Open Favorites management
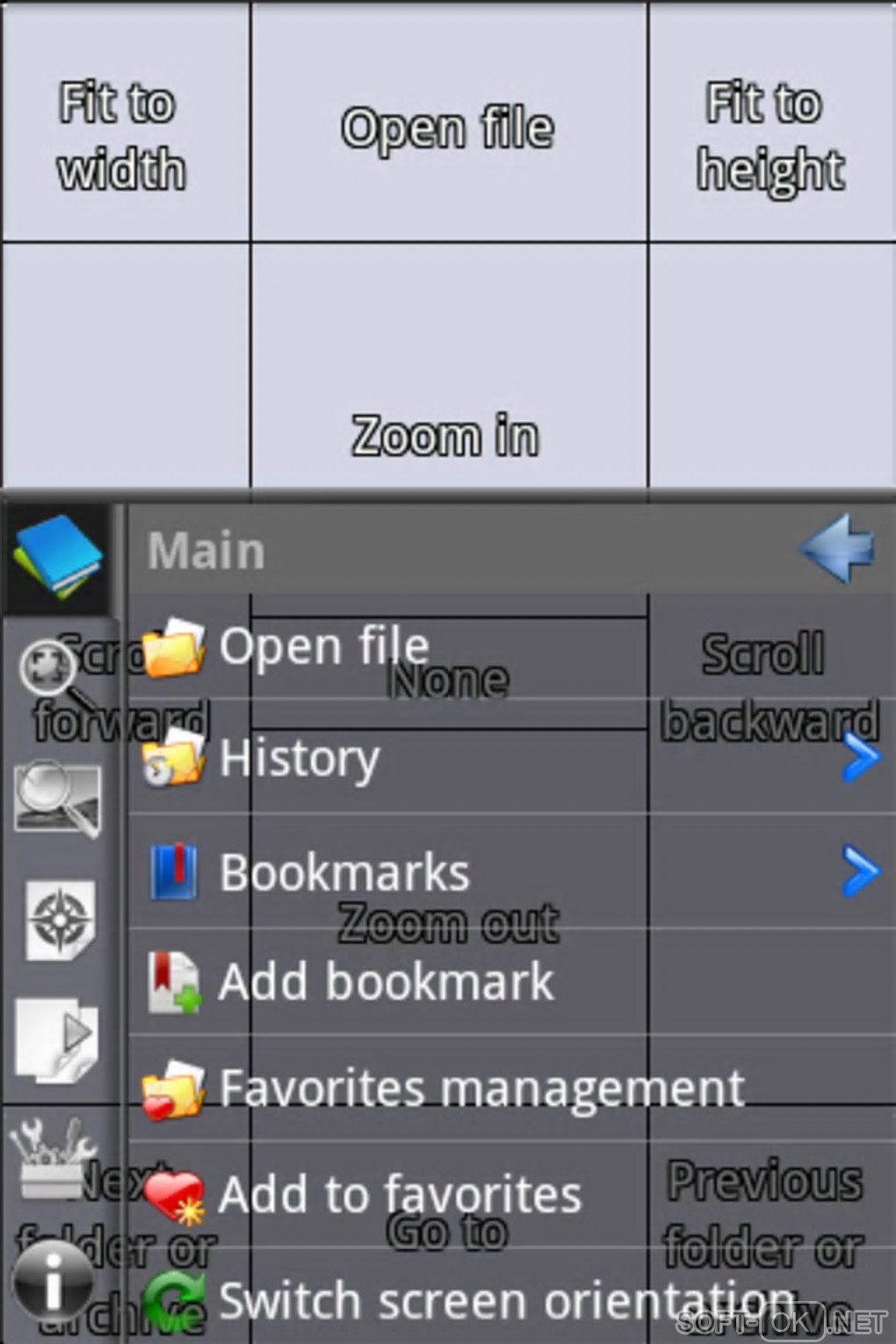896x1344 pixels. coord(481,1088)
